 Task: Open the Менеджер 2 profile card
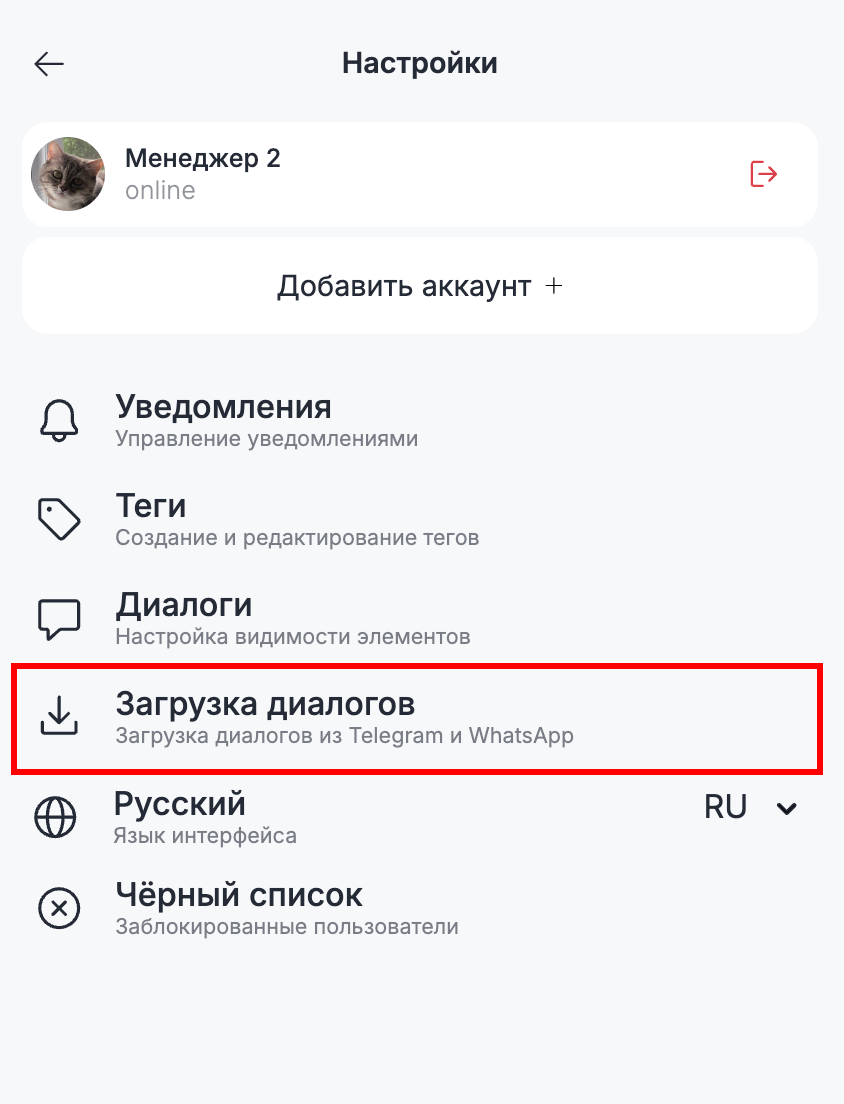[300, 174]
